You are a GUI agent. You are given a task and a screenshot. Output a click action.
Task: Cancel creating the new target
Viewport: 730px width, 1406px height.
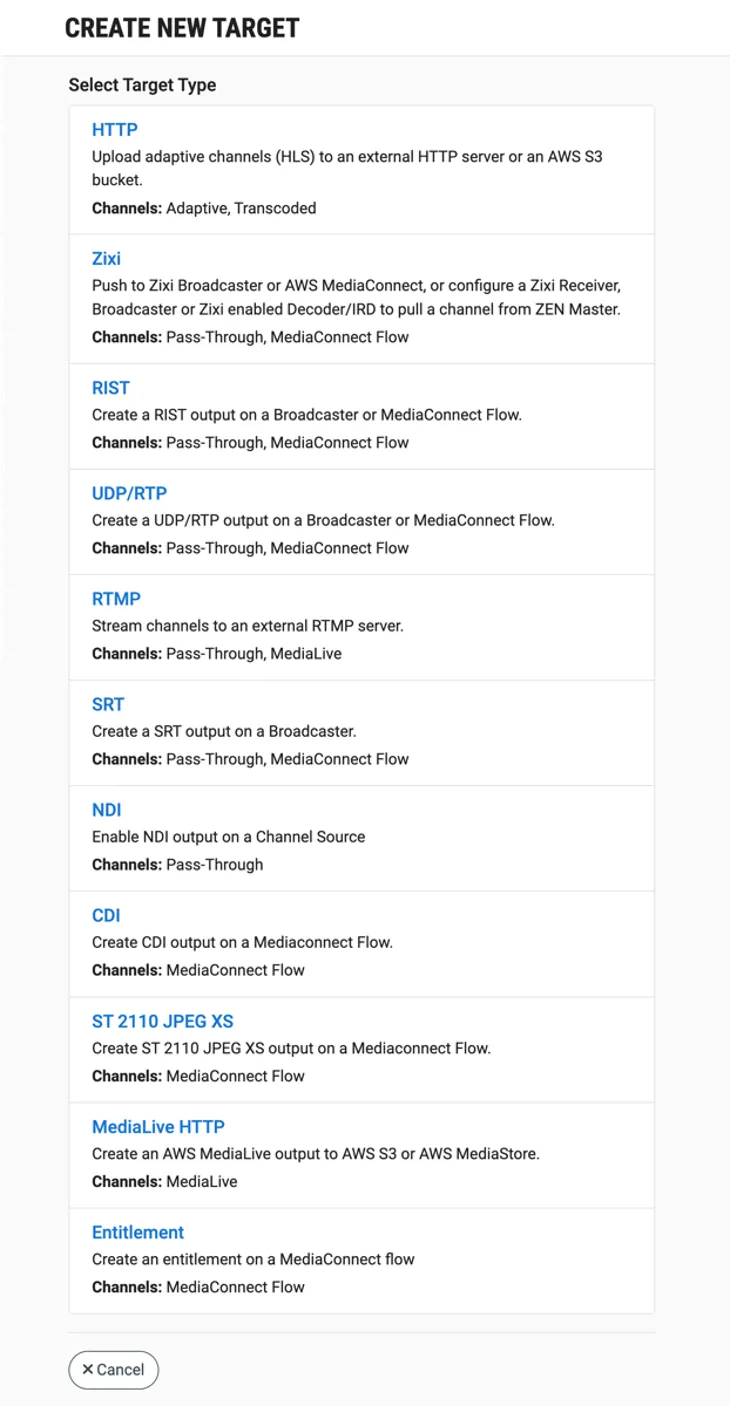(113, 1370)
